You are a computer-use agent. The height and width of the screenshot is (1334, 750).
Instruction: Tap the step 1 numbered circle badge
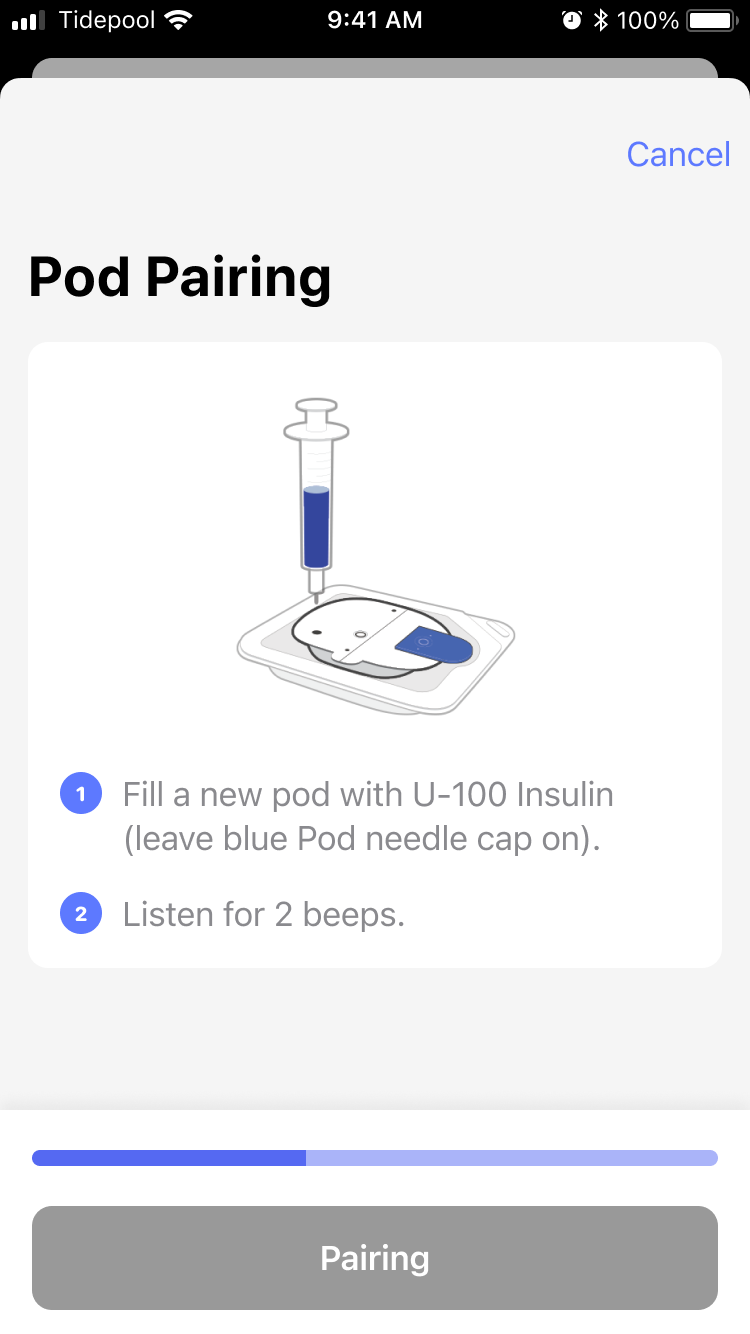point(81,793)
